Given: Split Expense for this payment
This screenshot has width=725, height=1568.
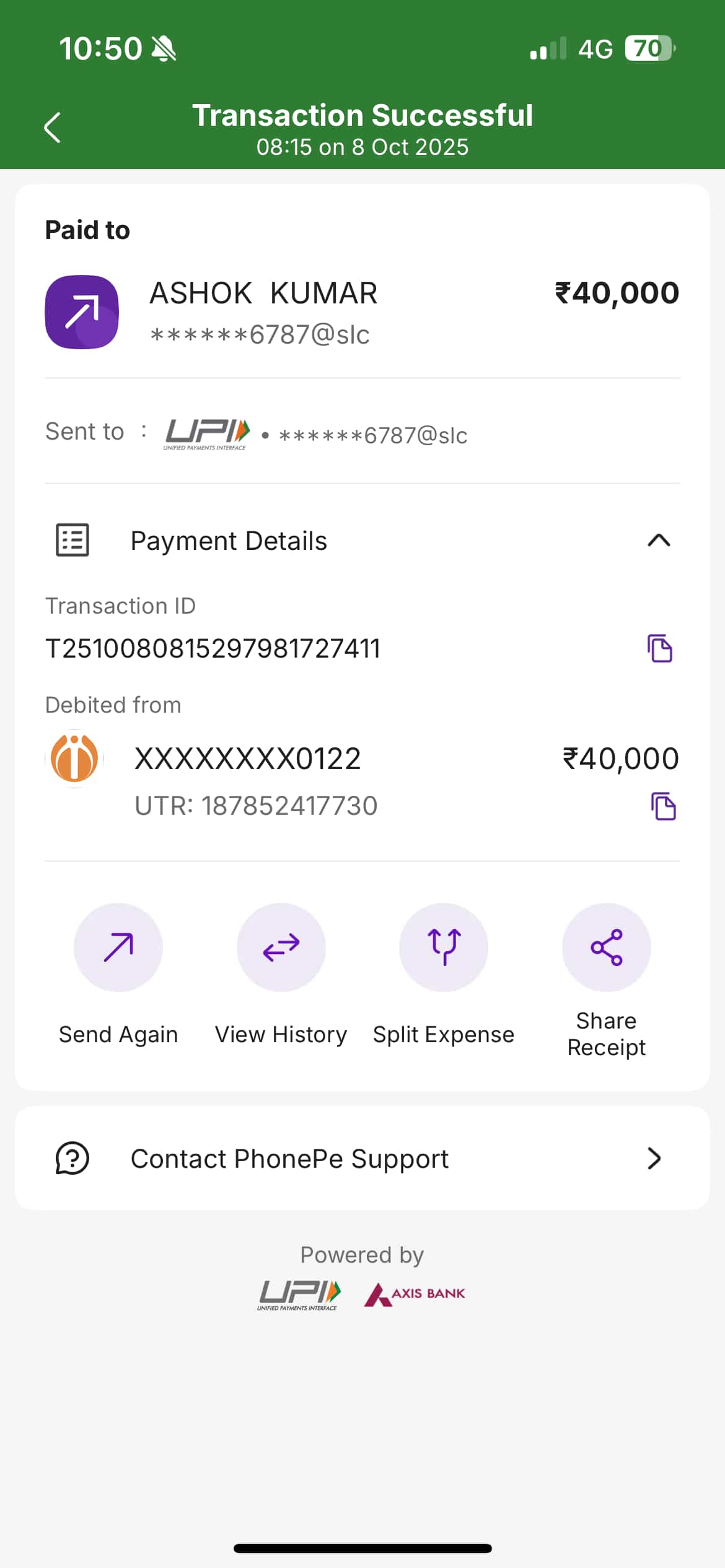Looking at the screenshot, I should tap(444, 947).
